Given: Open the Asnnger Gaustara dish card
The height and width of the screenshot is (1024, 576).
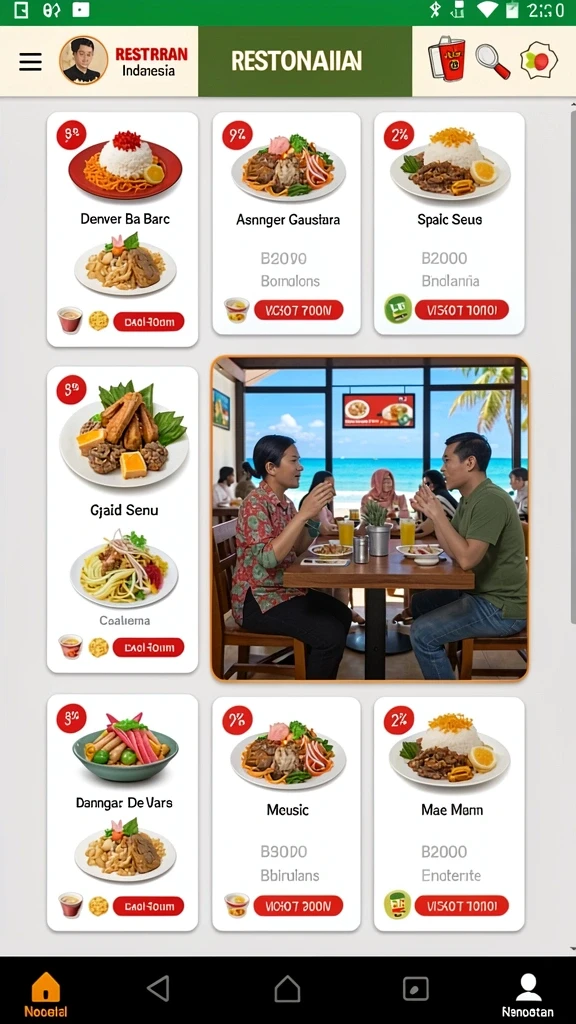Looking at the screenshot, I should pyautogui.click(x=287, y=223).
